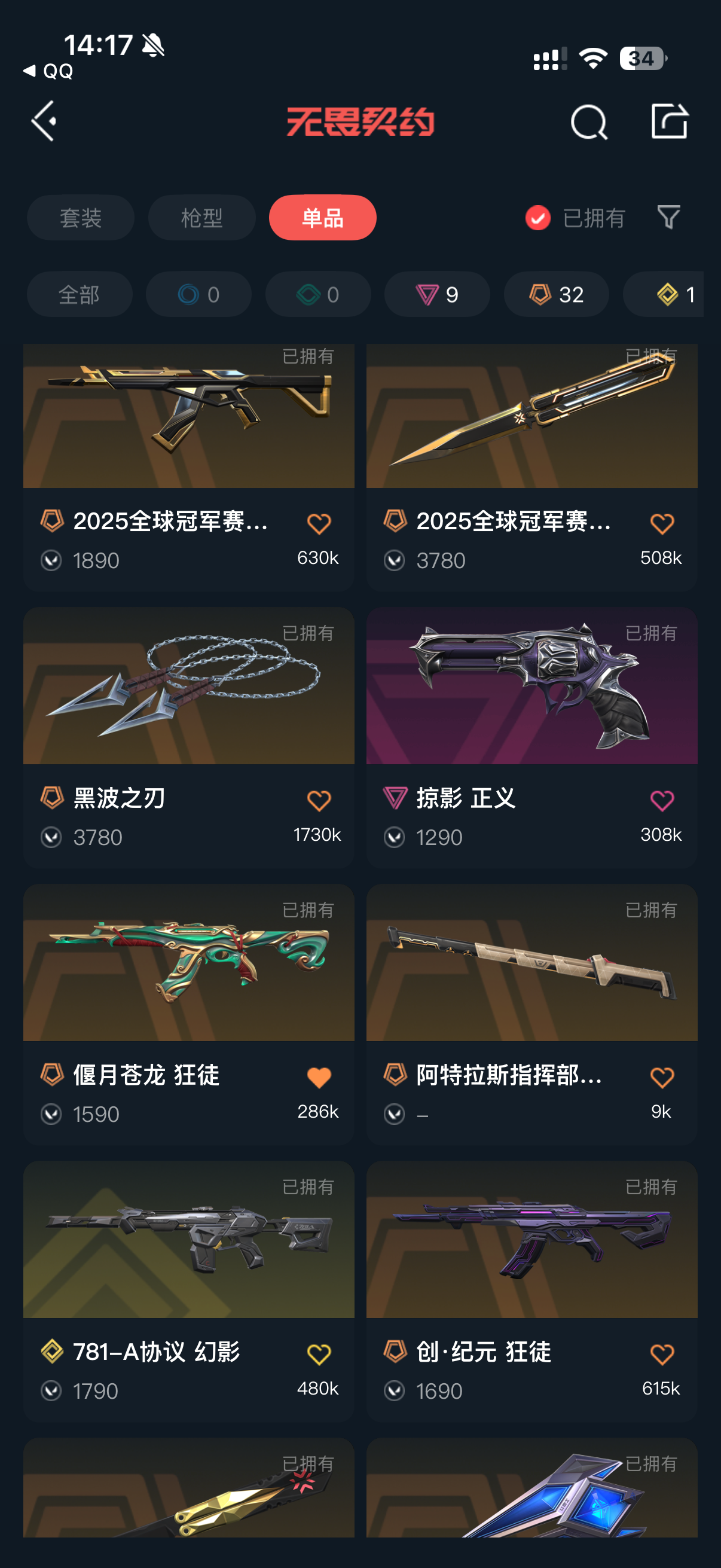
Task: Open the search icon in header
Action: pos(588,122)
